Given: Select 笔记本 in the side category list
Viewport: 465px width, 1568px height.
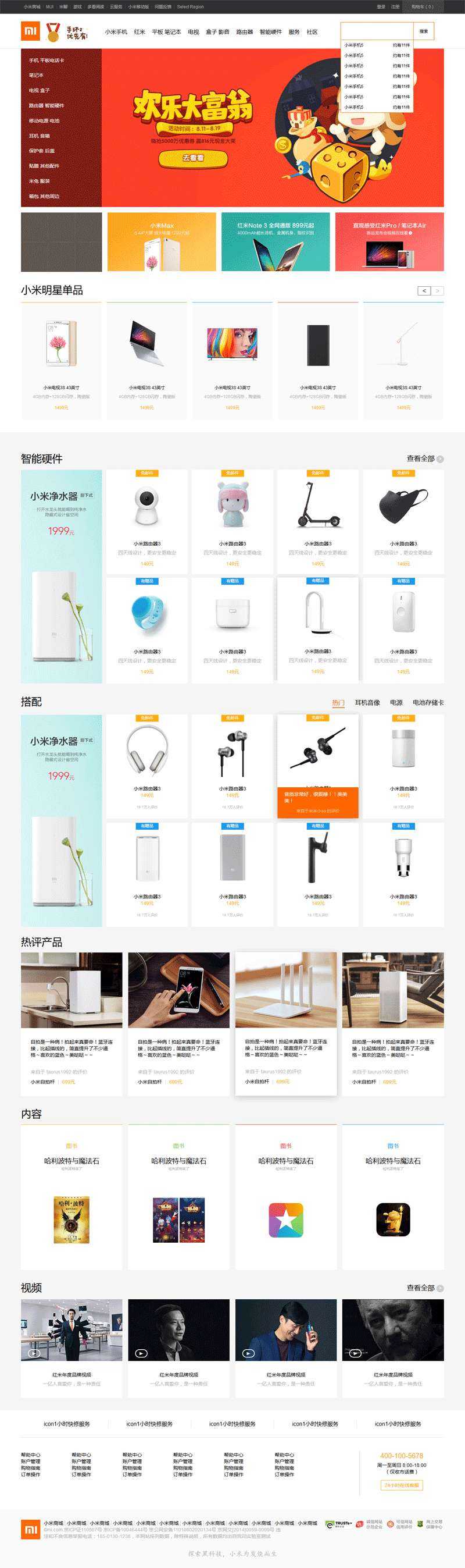Looking at the screenshot, I should tap(37, 76).
